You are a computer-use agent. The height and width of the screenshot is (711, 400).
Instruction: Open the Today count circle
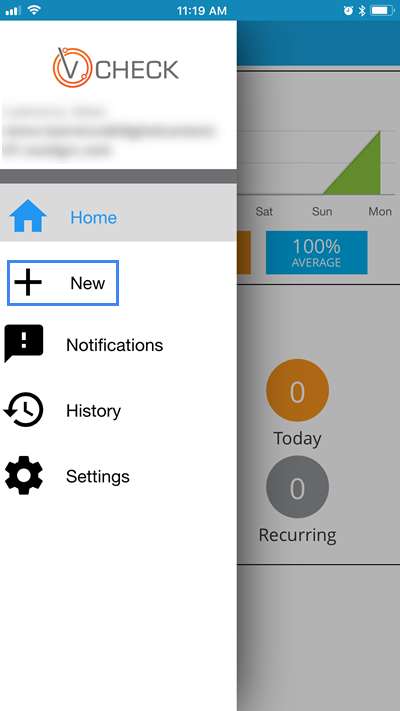click(x=298, y=390)
